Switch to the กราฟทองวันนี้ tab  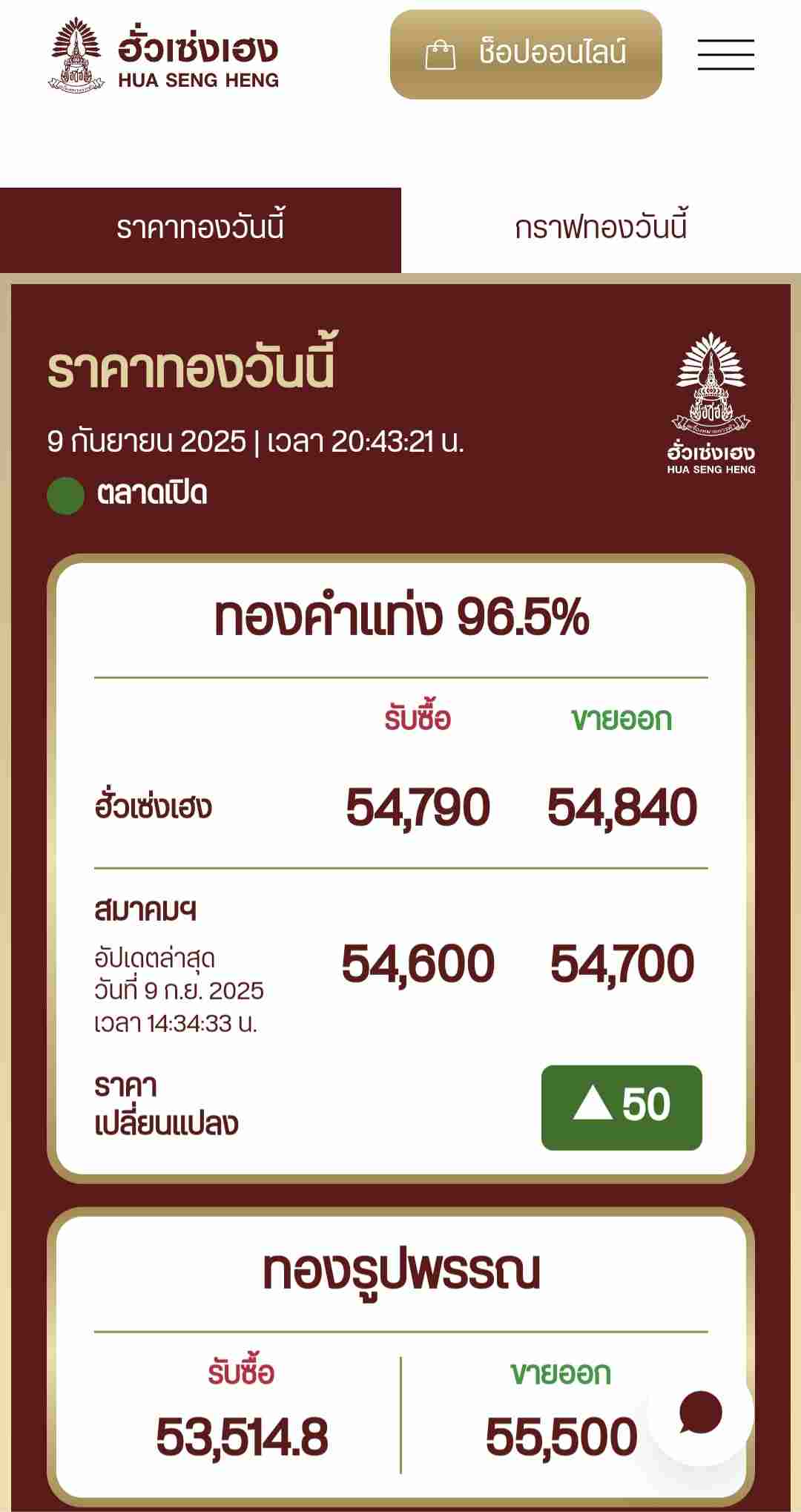601,229
